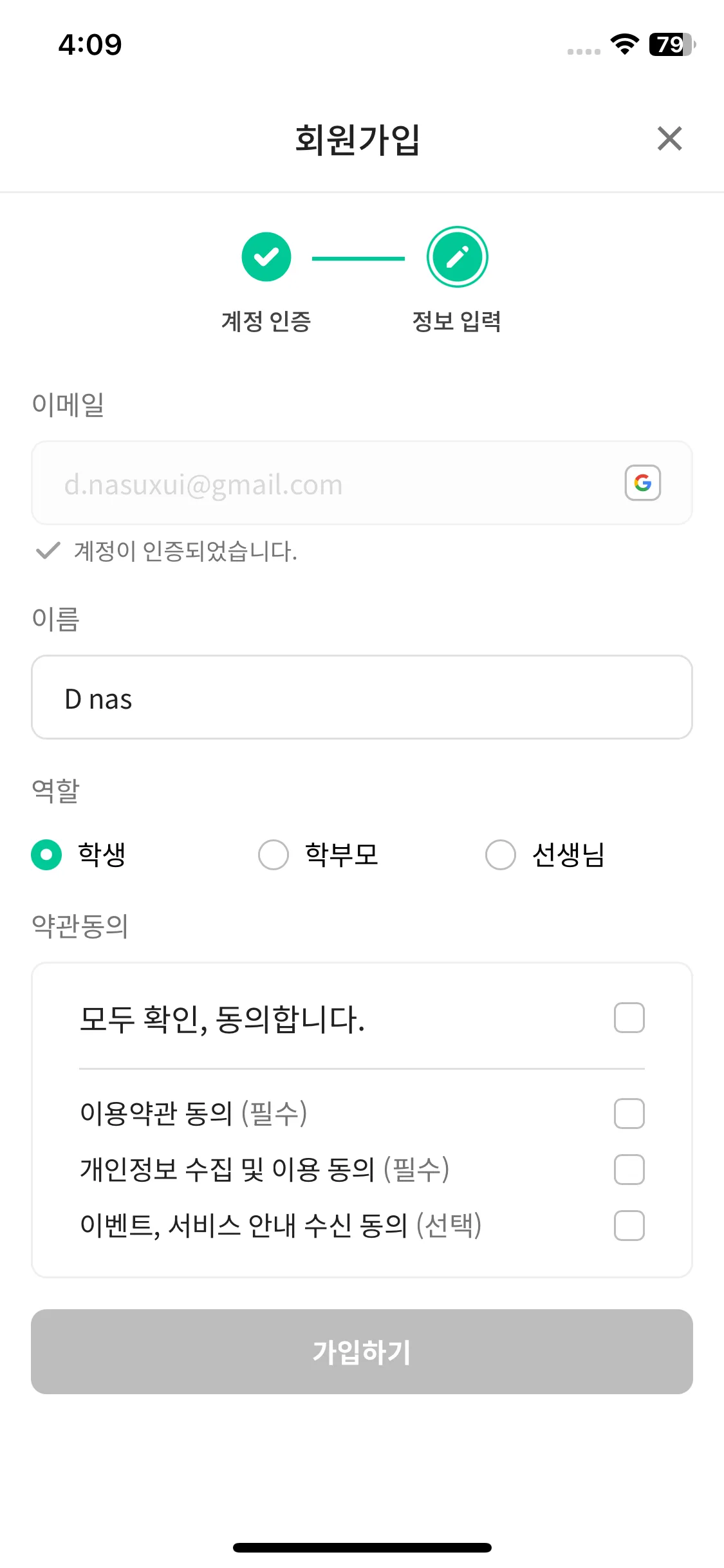Image resolution: width=724 pixels, height=1568 pixels.
Task: Click the green checkmark on 계정 인증 step
Action: pyautogui.click(x=266, y=256)
